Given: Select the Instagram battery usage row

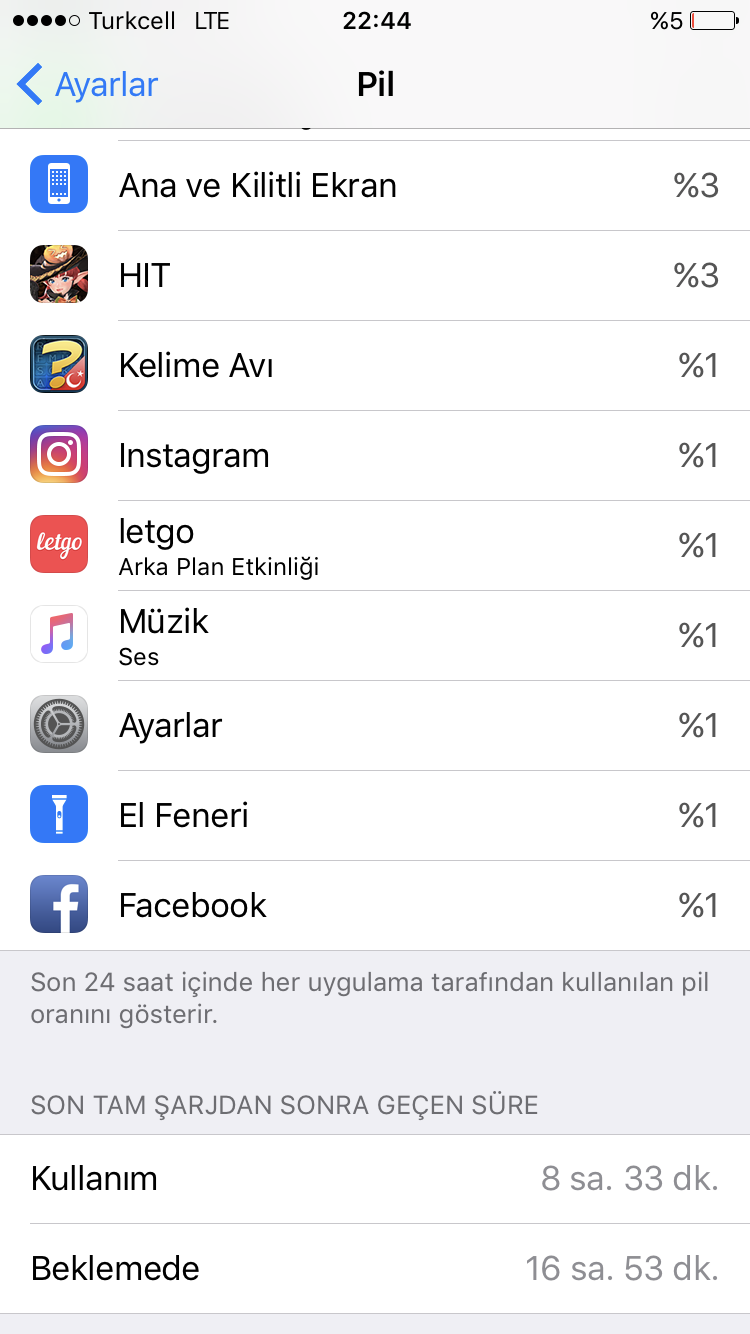Looking at the screenshot, I should click(x=375, y=456).
